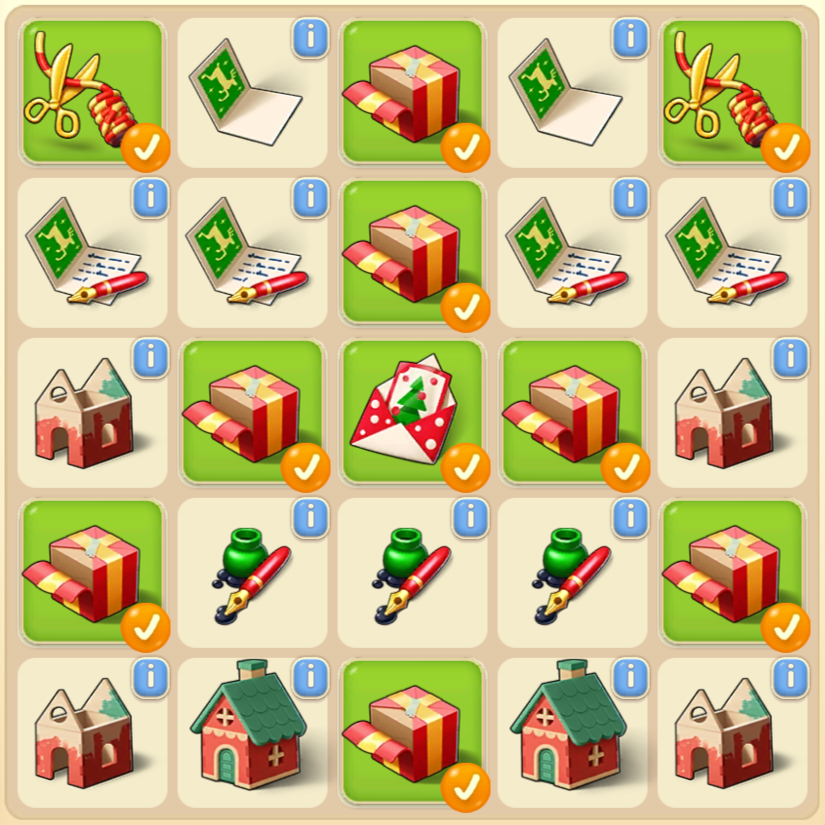Viewport: 825px width, 825px height.
Task: Open info for the ink pot between two others
Action: (470, 517)
